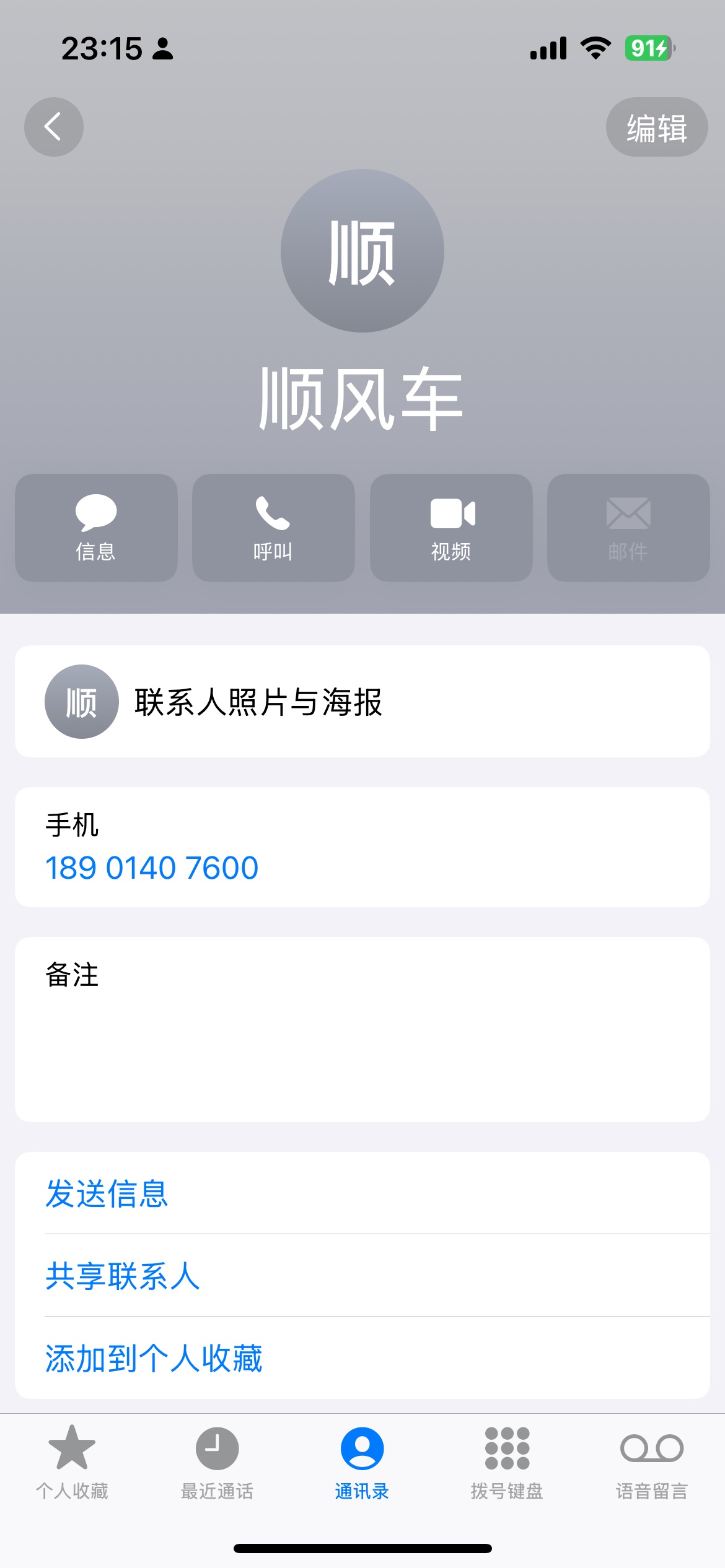The image size is (725, 1568).
Task: Tap the 备注 notes field
Action: tap(362, 1029)
